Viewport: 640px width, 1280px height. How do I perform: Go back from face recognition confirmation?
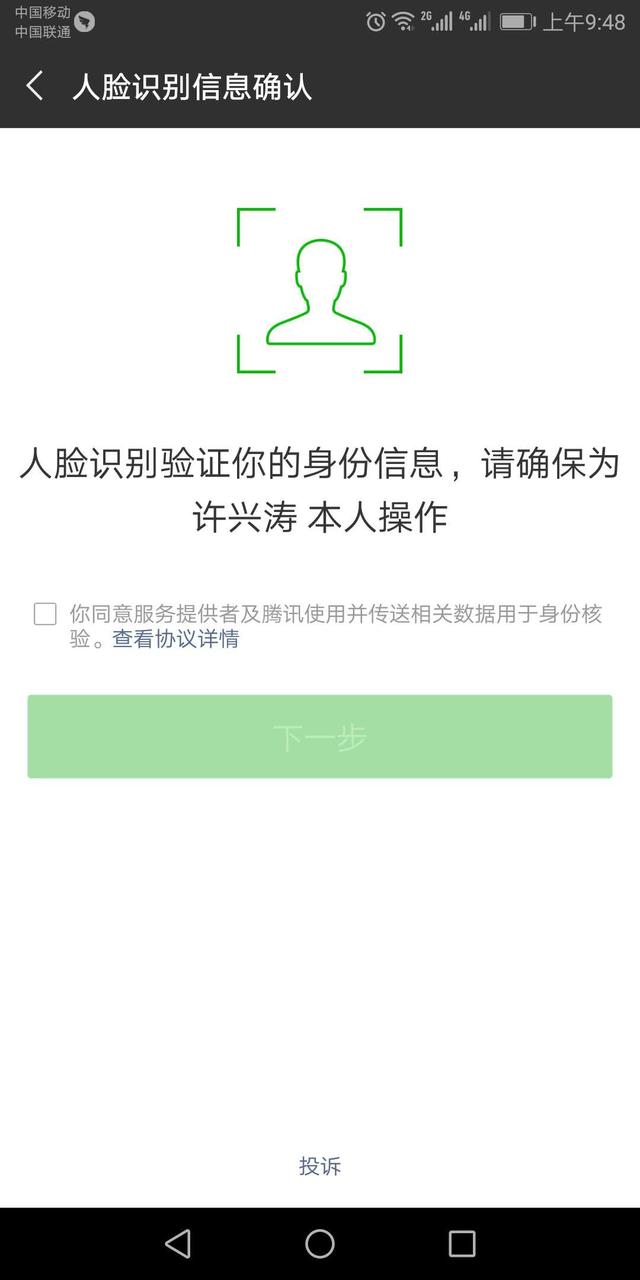tap(35, 86)
